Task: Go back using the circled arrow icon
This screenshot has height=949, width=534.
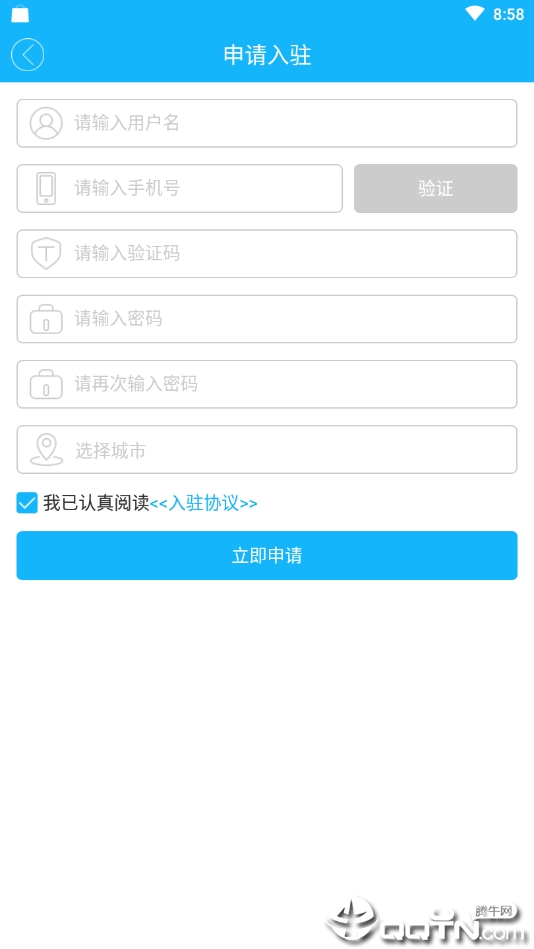Action: click(x=28, y=54)
